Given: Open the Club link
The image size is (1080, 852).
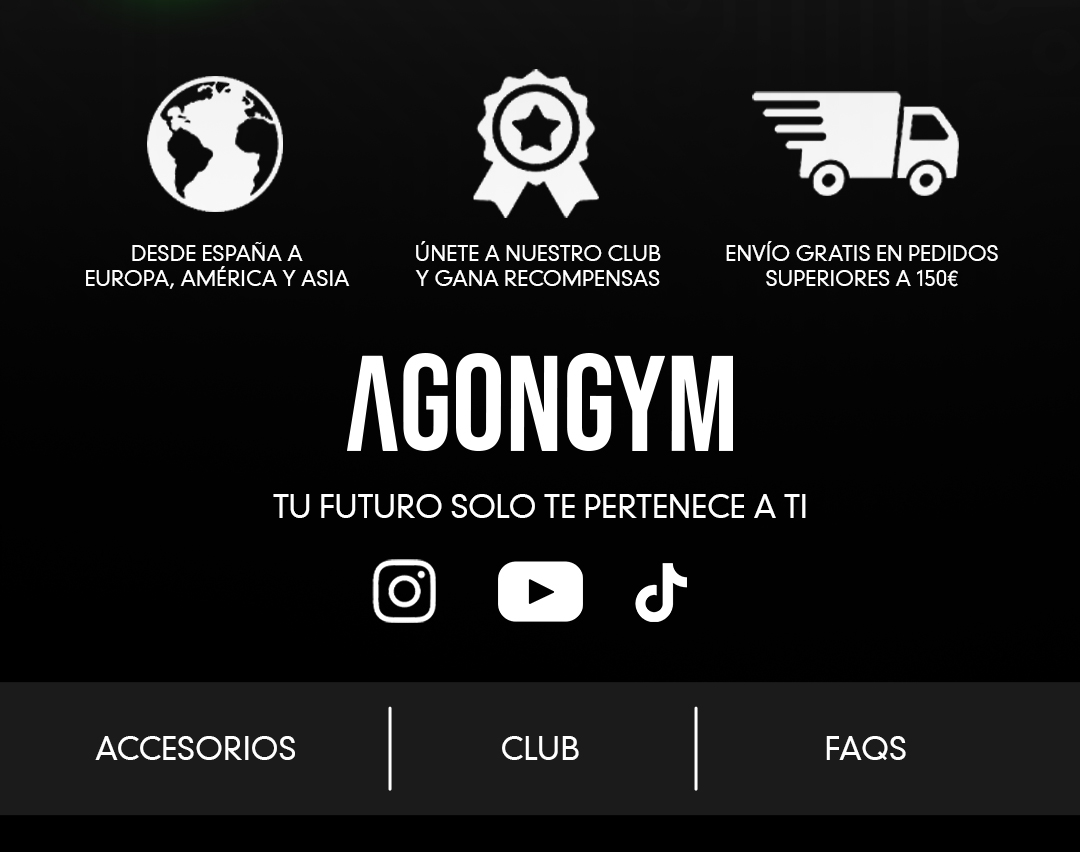Looking at the screenshot, I should pos(540,748).
